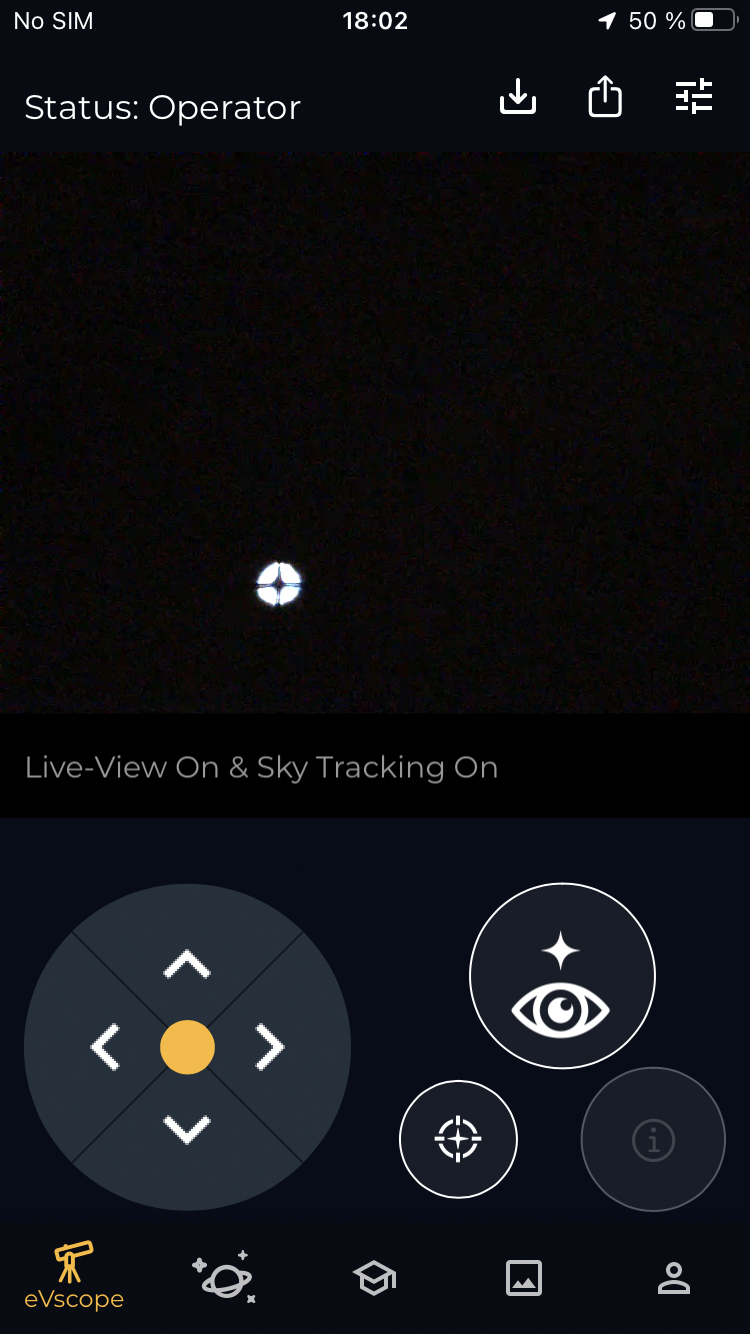Open the image adjustment sliders
750x1334 pixels.
tap(694, 96)
